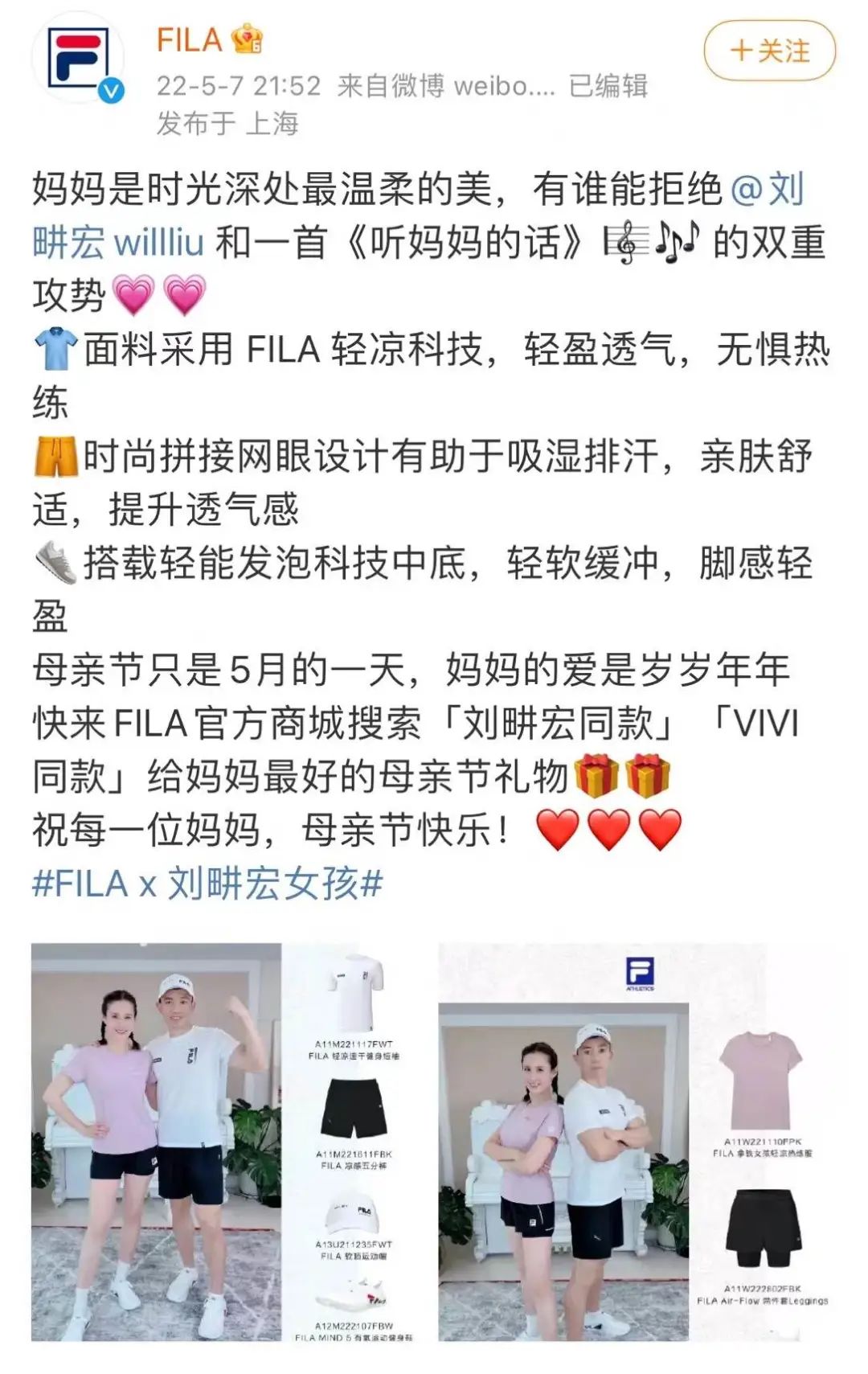Open the FILA account name
868x1374 pixels.
189,40
